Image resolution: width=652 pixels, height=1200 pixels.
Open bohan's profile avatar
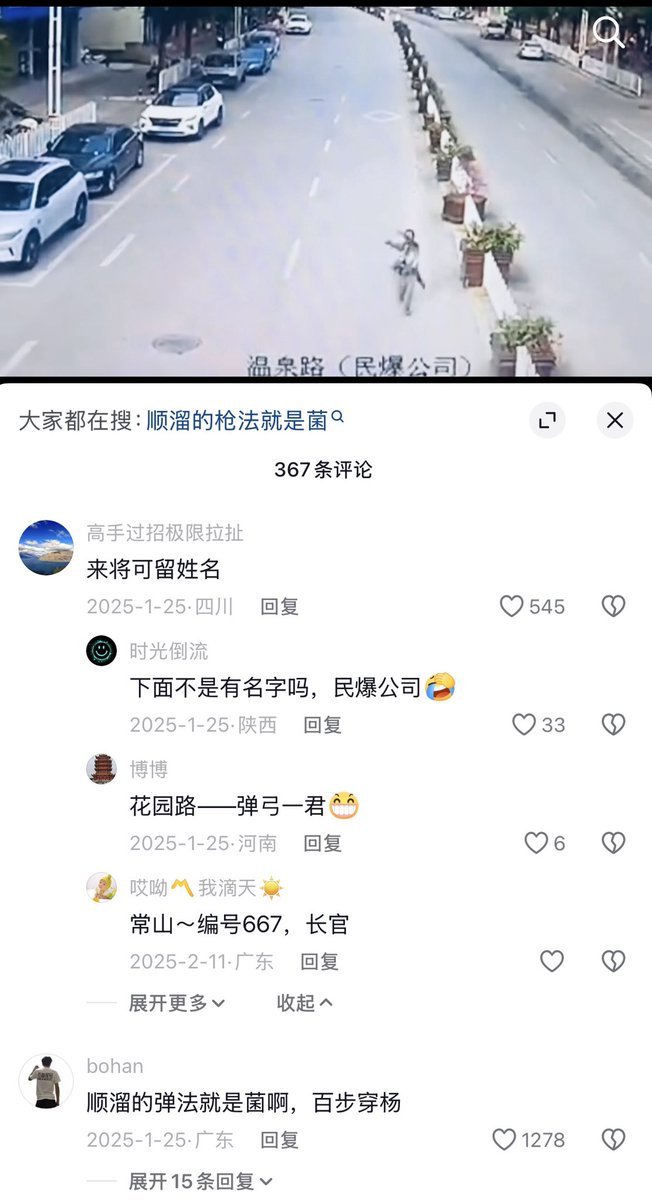[46, 1081]
